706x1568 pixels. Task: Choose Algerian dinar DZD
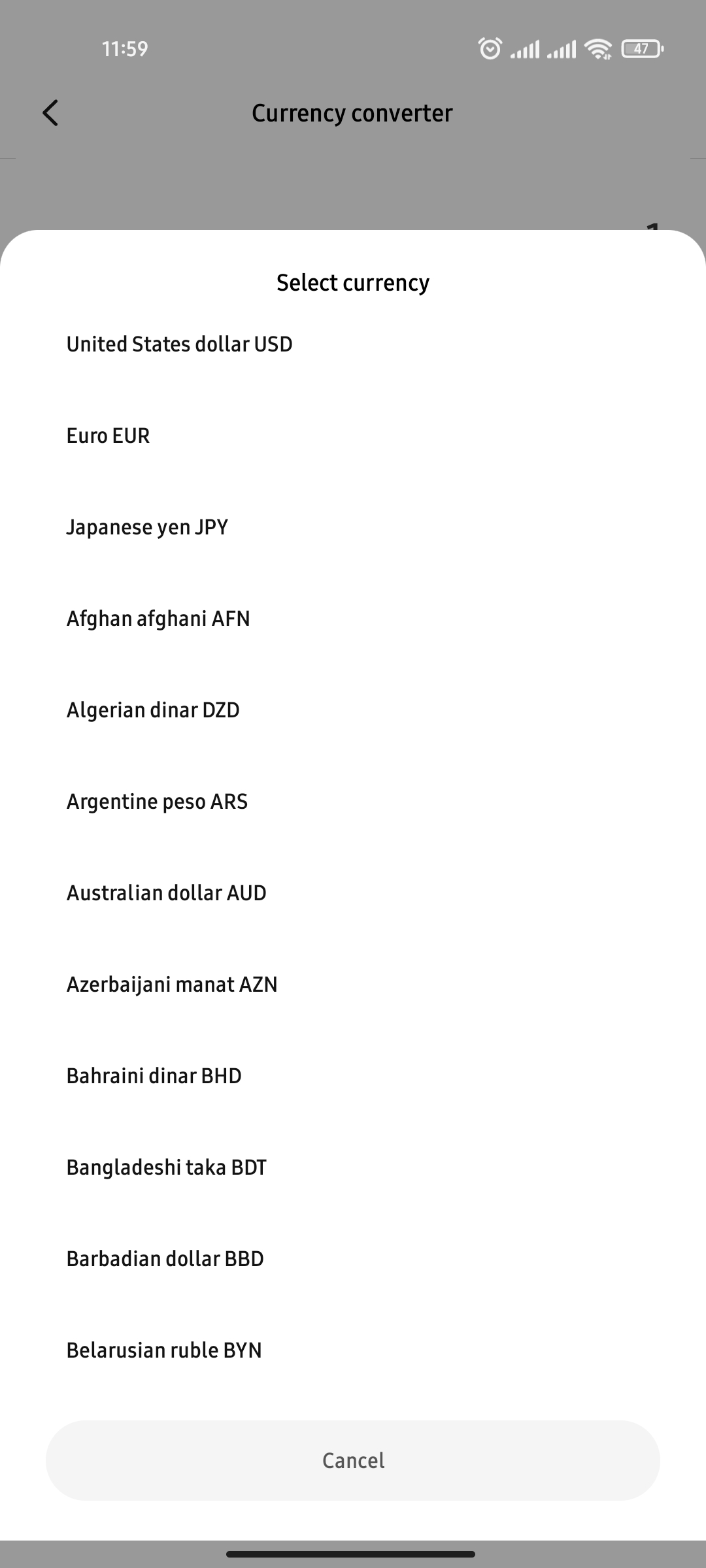tap(353, 710)
